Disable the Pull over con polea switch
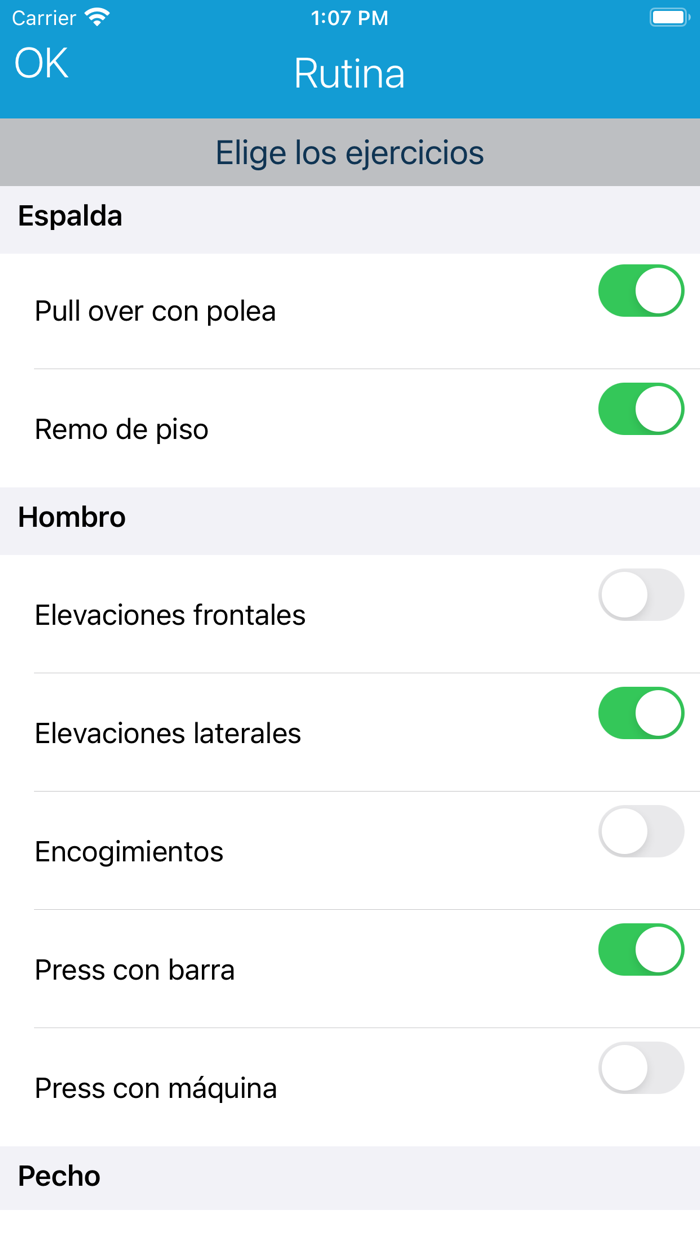The image size is (700, 1244). (641, 291)
